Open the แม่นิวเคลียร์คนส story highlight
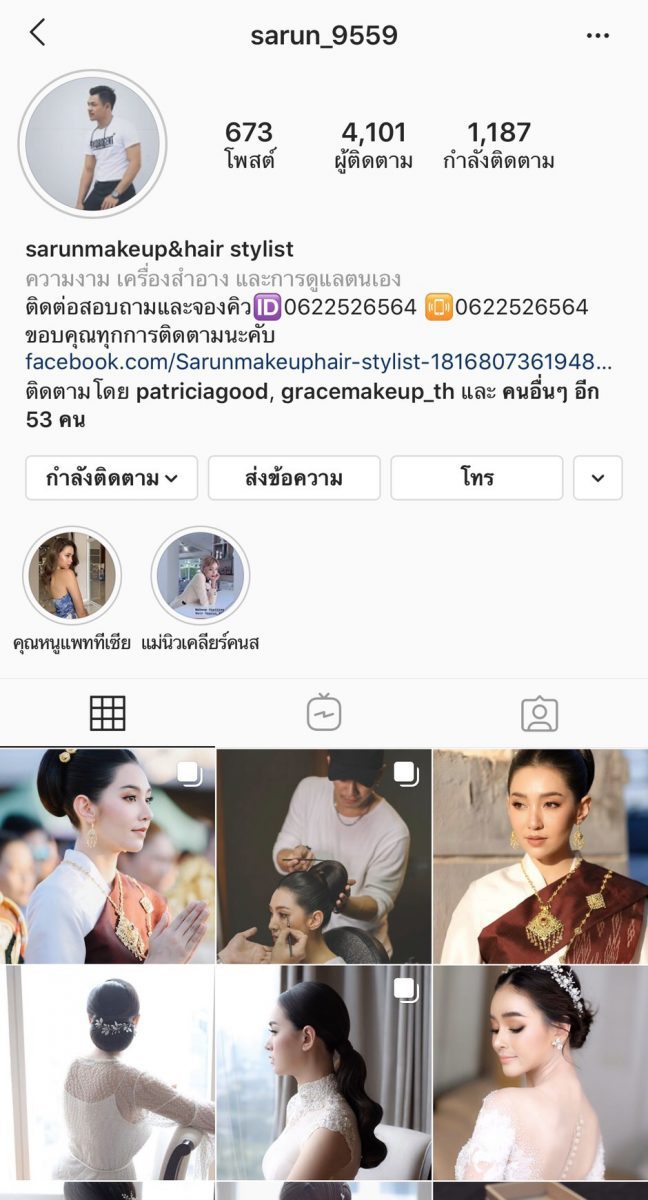The width and height of the screenshot is (648, 1200). (200, 576)
